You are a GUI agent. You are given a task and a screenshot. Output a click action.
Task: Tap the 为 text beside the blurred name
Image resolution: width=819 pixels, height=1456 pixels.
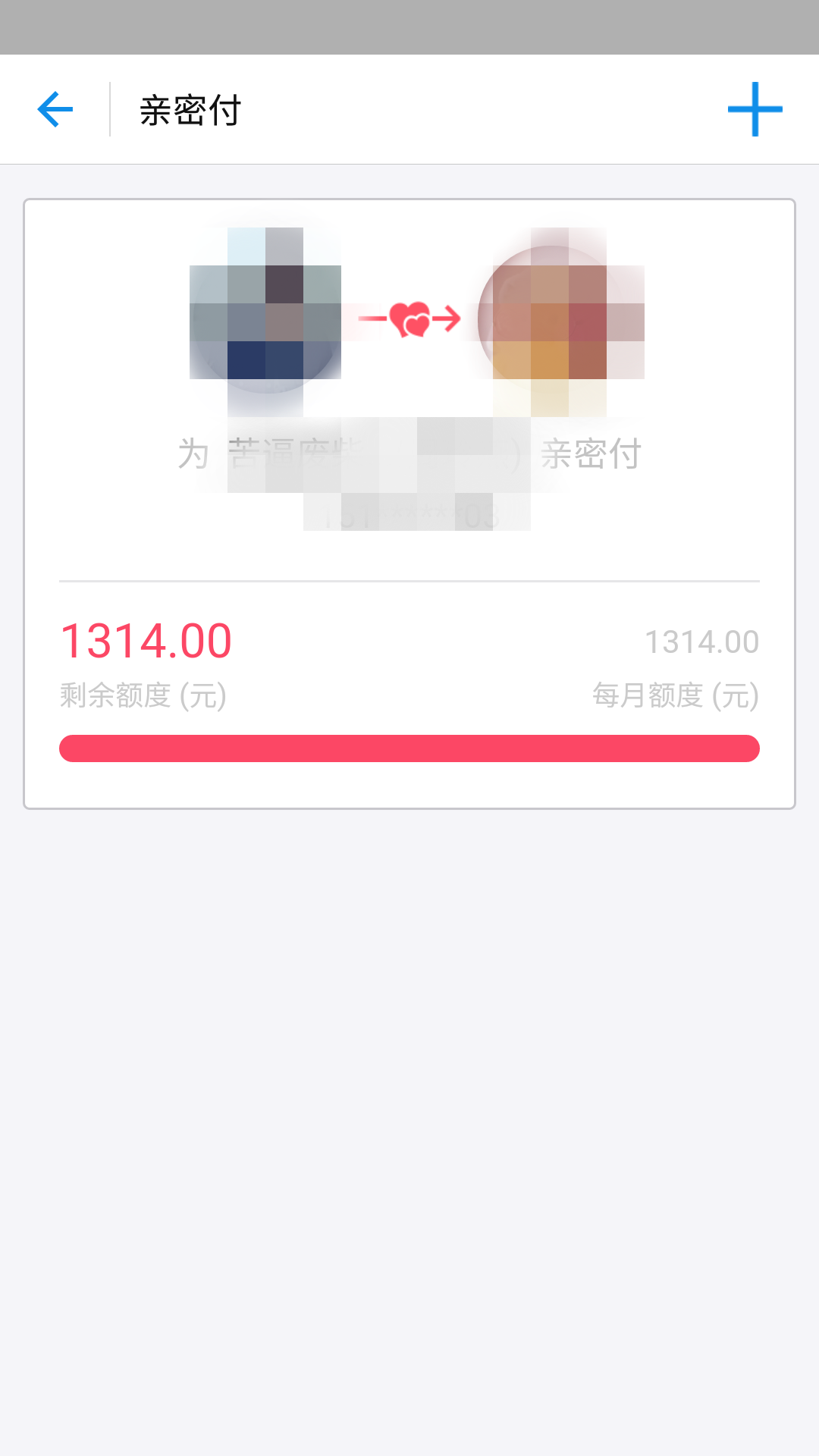tap(192, 455)
